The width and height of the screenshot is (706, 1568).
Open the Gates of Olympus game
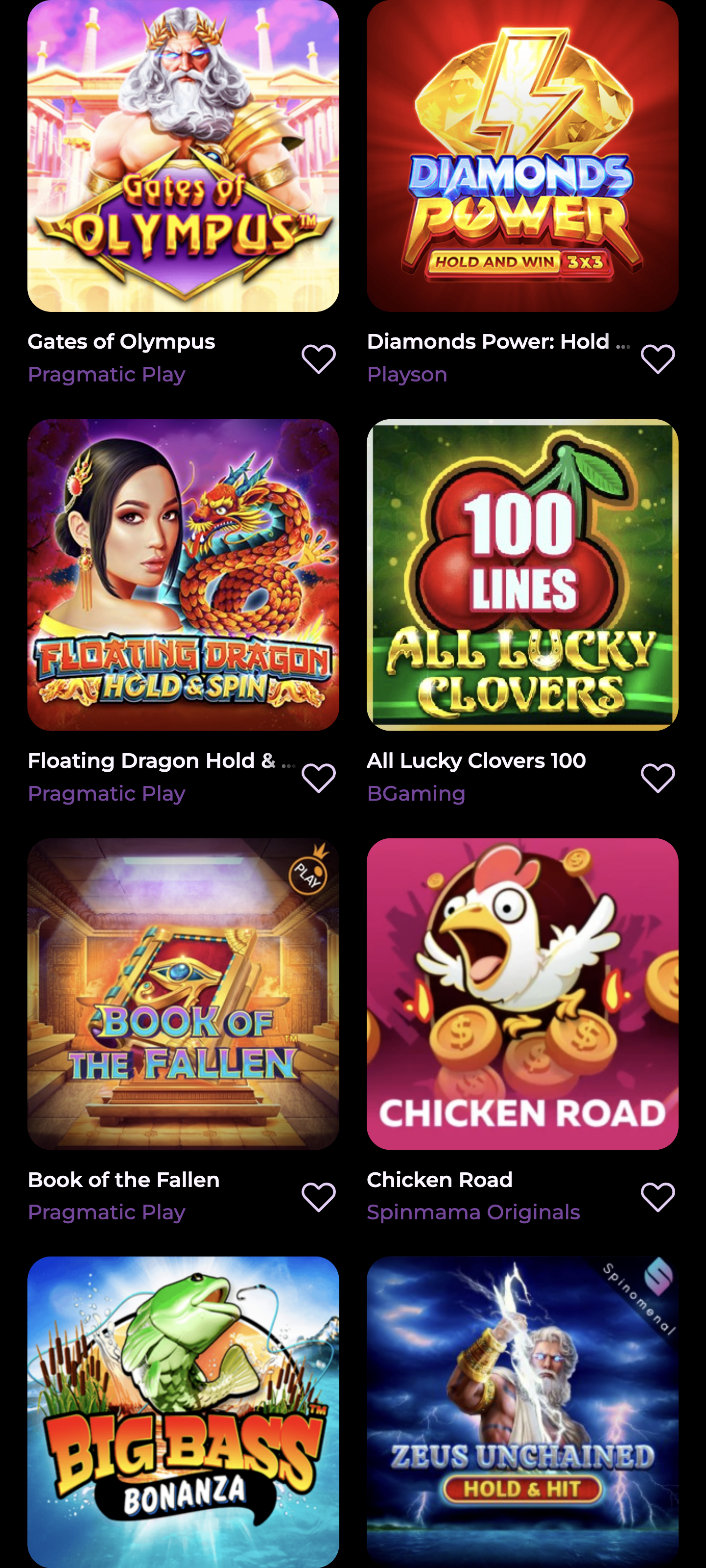183,156
